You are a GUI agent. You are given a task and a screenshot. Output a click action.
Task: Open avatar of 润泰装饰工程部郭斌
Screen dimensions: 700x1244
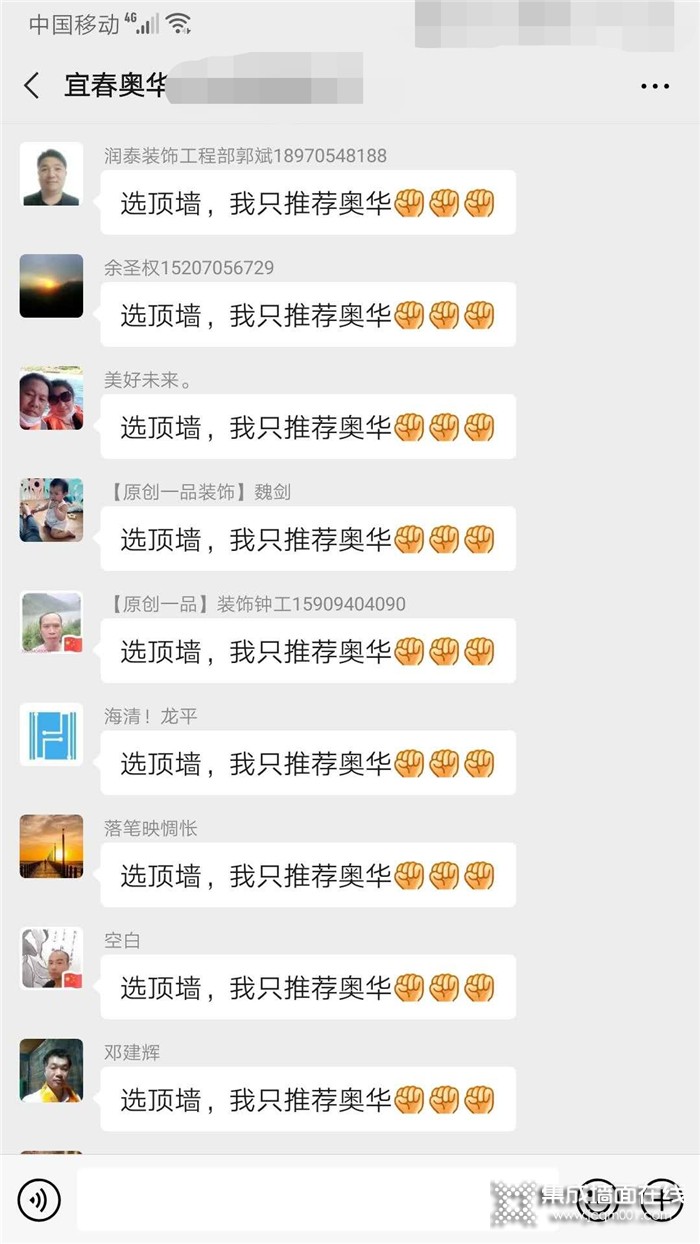[x=51, y=174]
